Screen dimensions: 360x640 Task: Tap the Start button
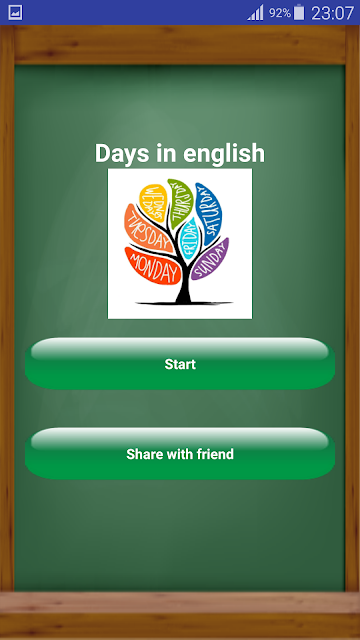tap(180, 364)
